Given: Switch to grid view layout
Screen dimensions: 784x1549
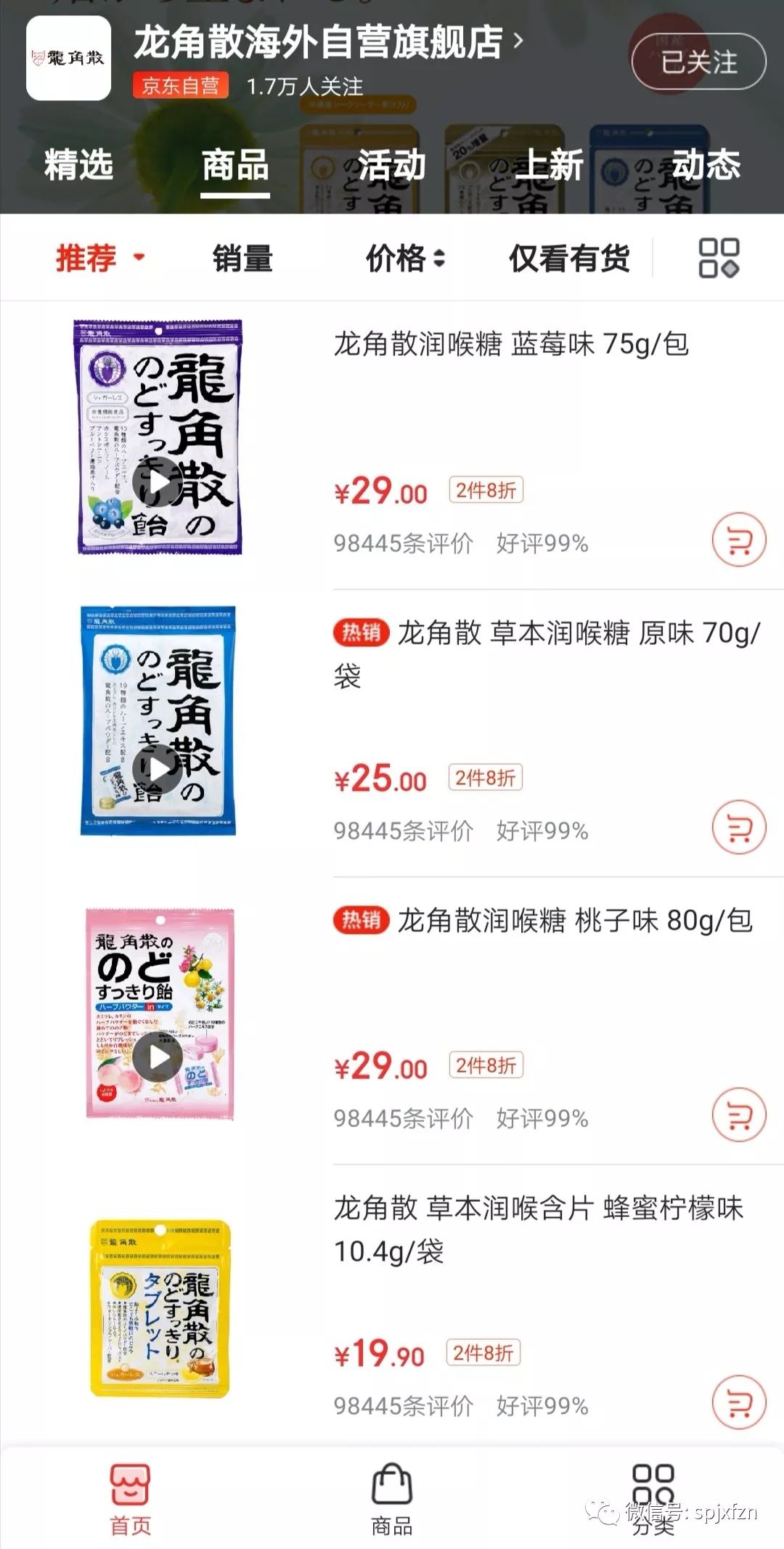Looking at the screenshot, I should pos(720,258).
